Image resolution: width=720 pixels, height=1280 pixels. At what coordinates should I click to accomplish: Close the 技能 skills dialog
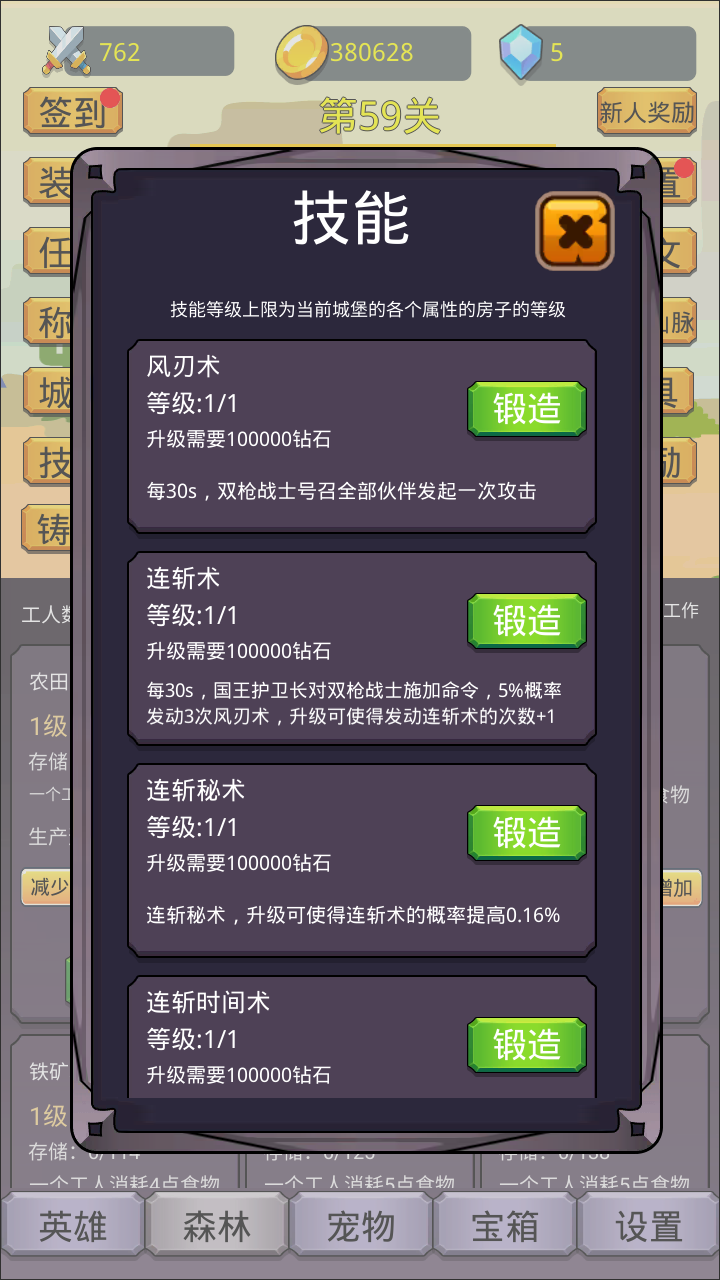tap(574, 231)
